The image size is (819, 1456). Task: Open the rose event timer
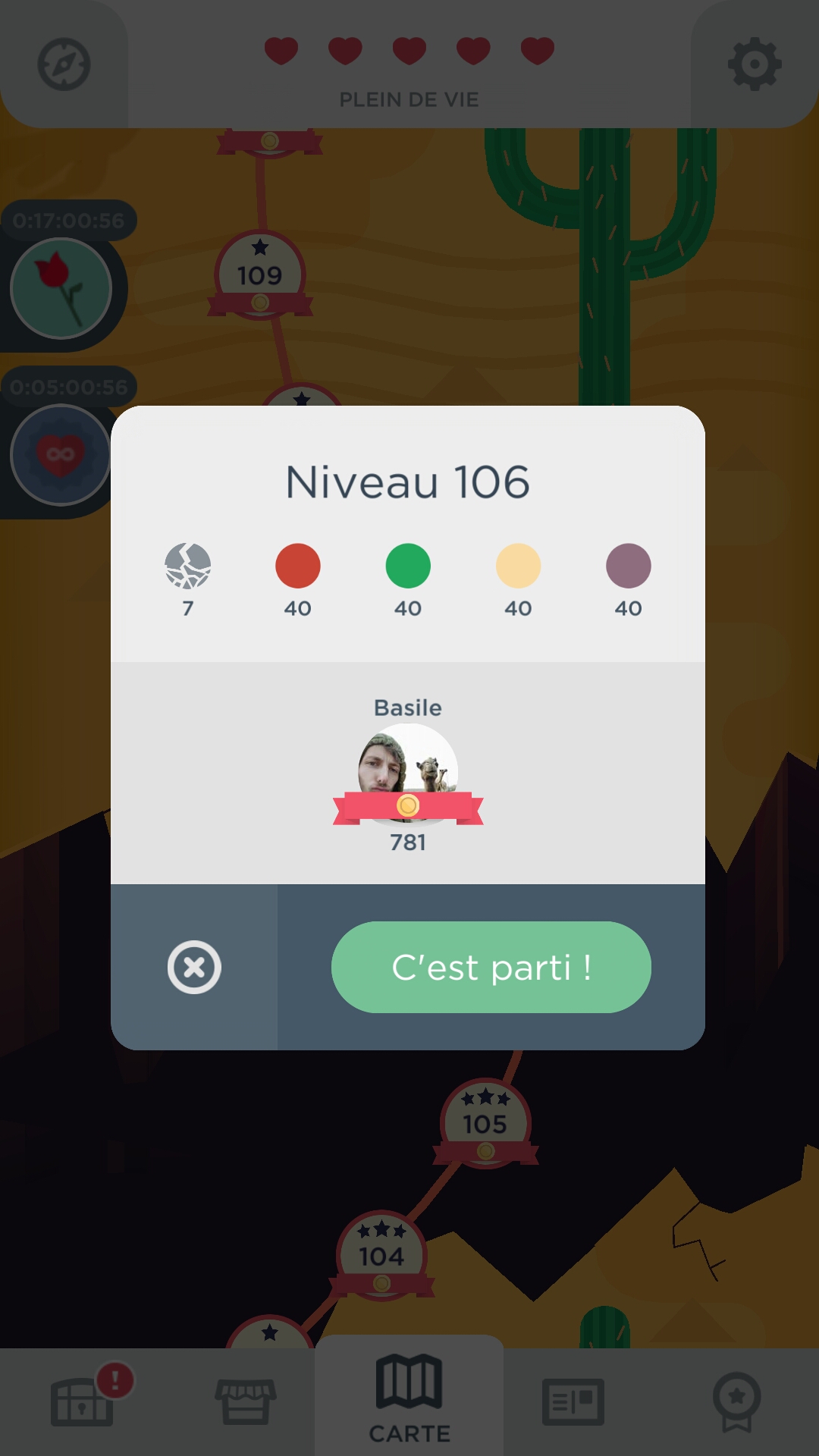coord(61,288)
